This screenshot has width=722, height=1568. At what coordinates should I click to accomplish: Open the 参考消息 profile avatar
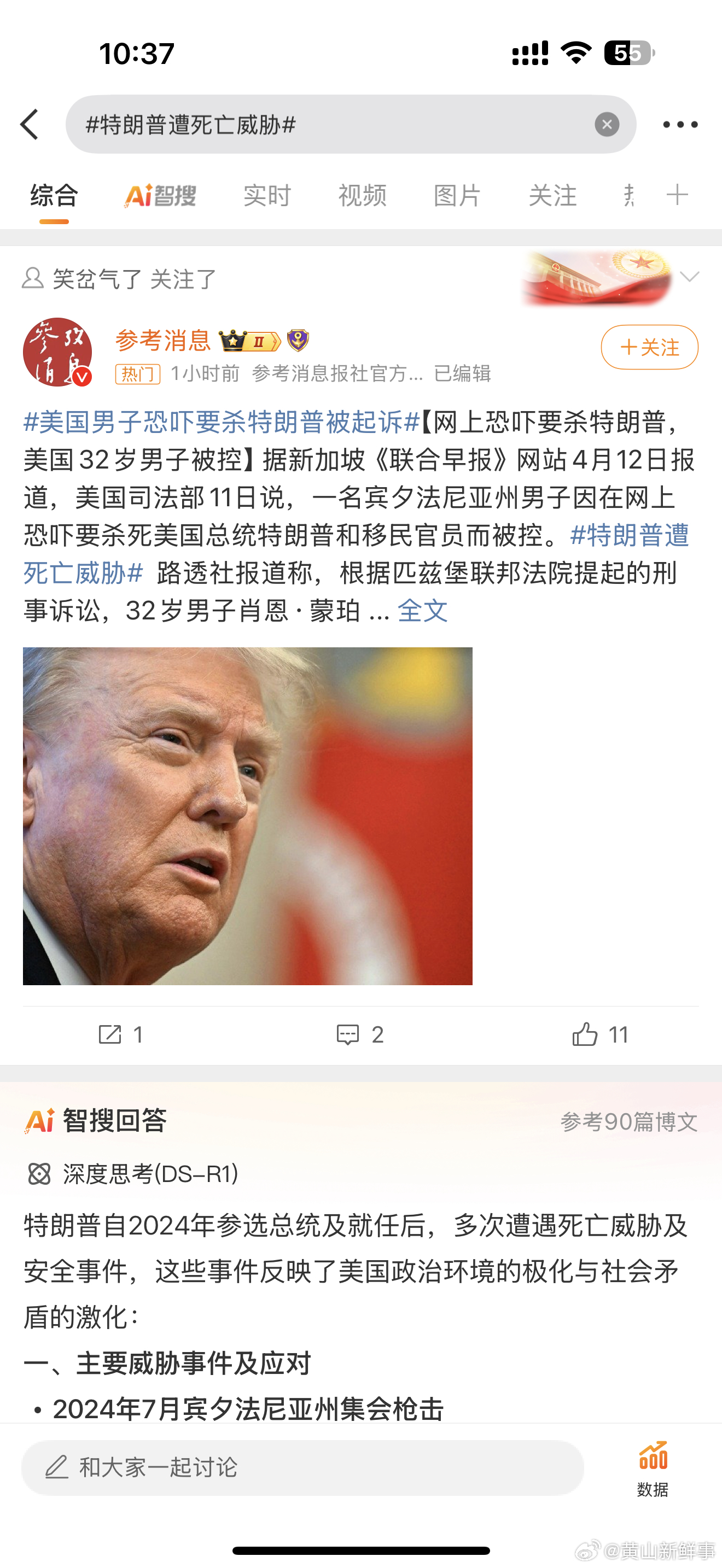[x=57, y=353]
